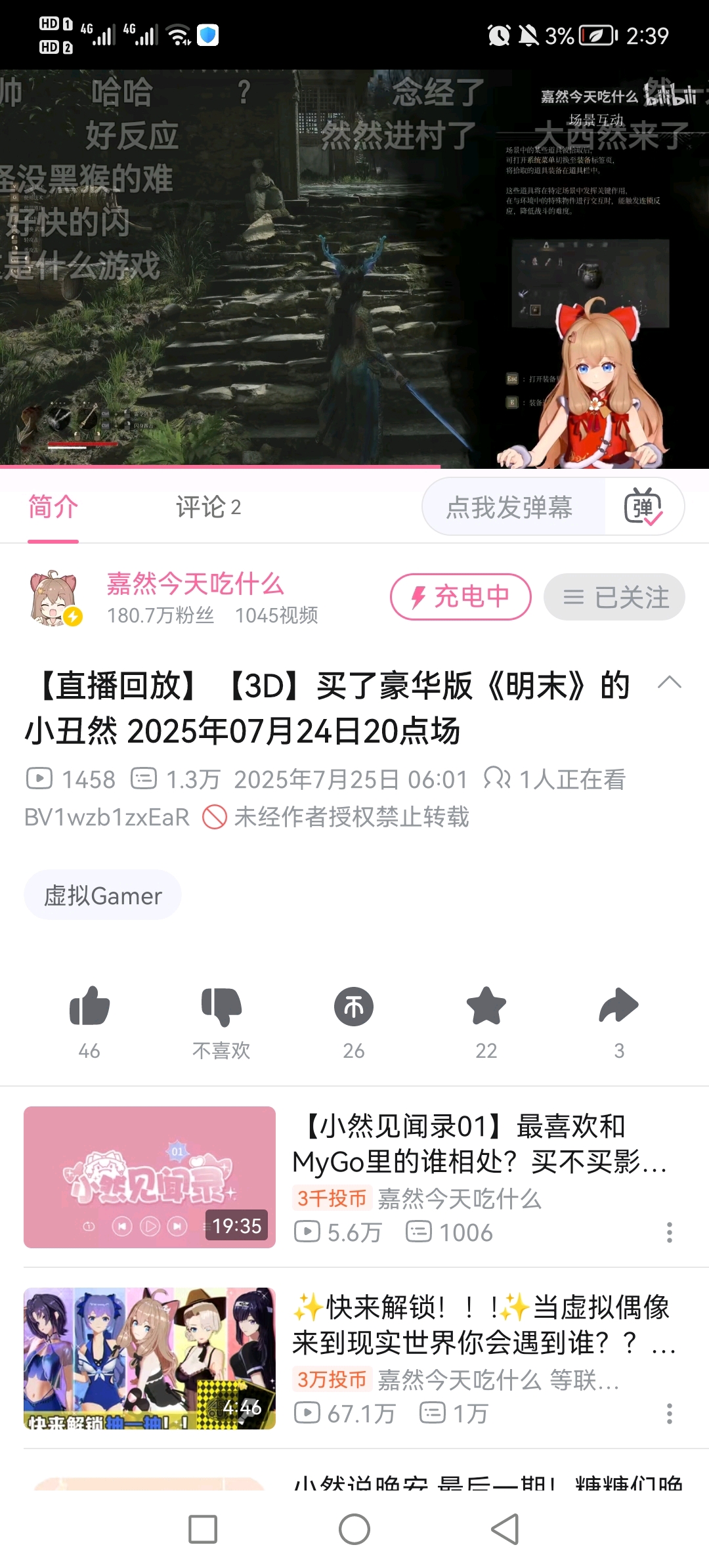Collapse the video description chevron
This screenshot has height=1568, width=709.
pos(669,682)
